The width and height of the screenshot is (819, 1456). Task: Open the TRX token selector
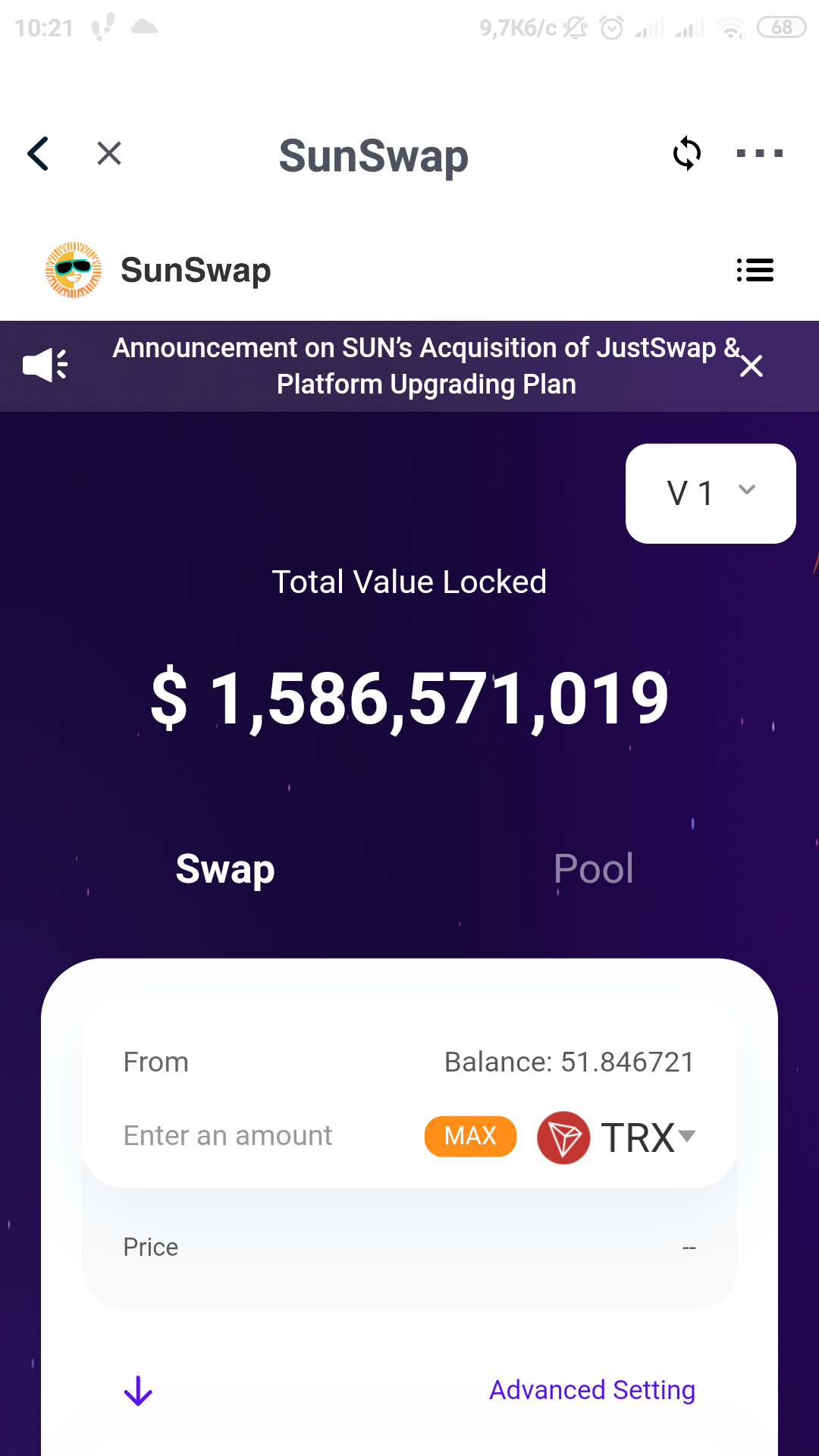(x=617, y=1137)
